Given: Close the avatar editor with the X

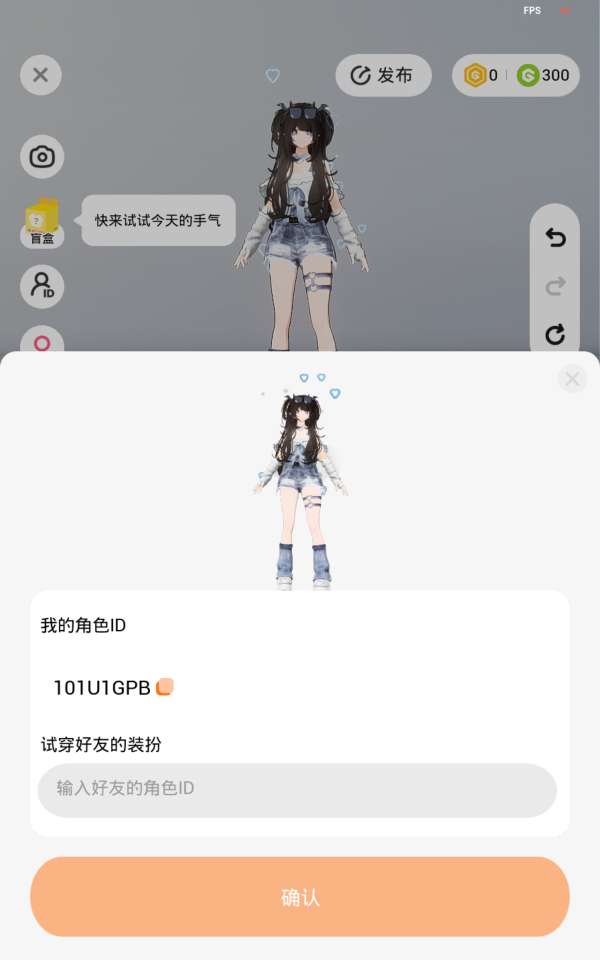Looking at the screenshot, I should [41, 75].
